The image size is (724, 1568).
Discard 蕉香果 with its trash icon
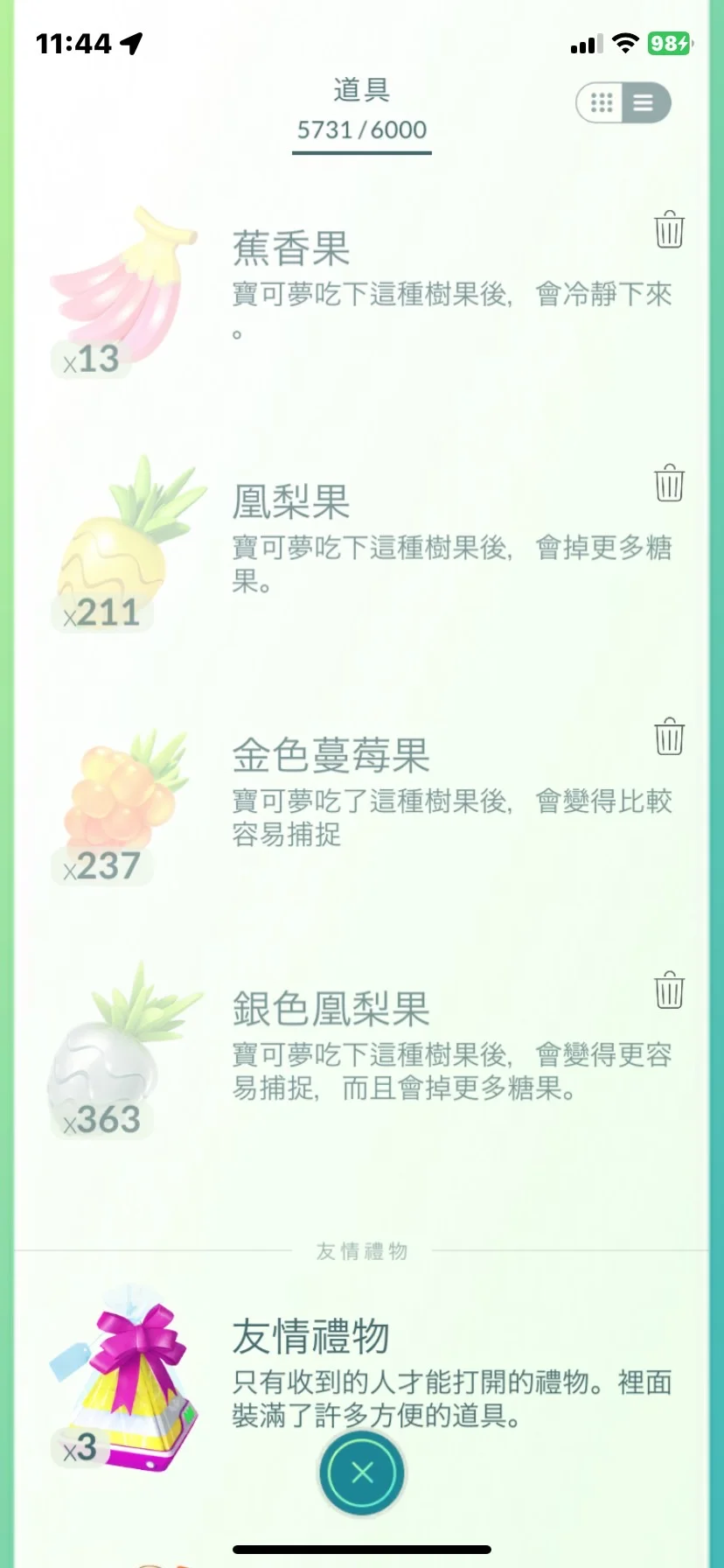click(x=669, y=229)
